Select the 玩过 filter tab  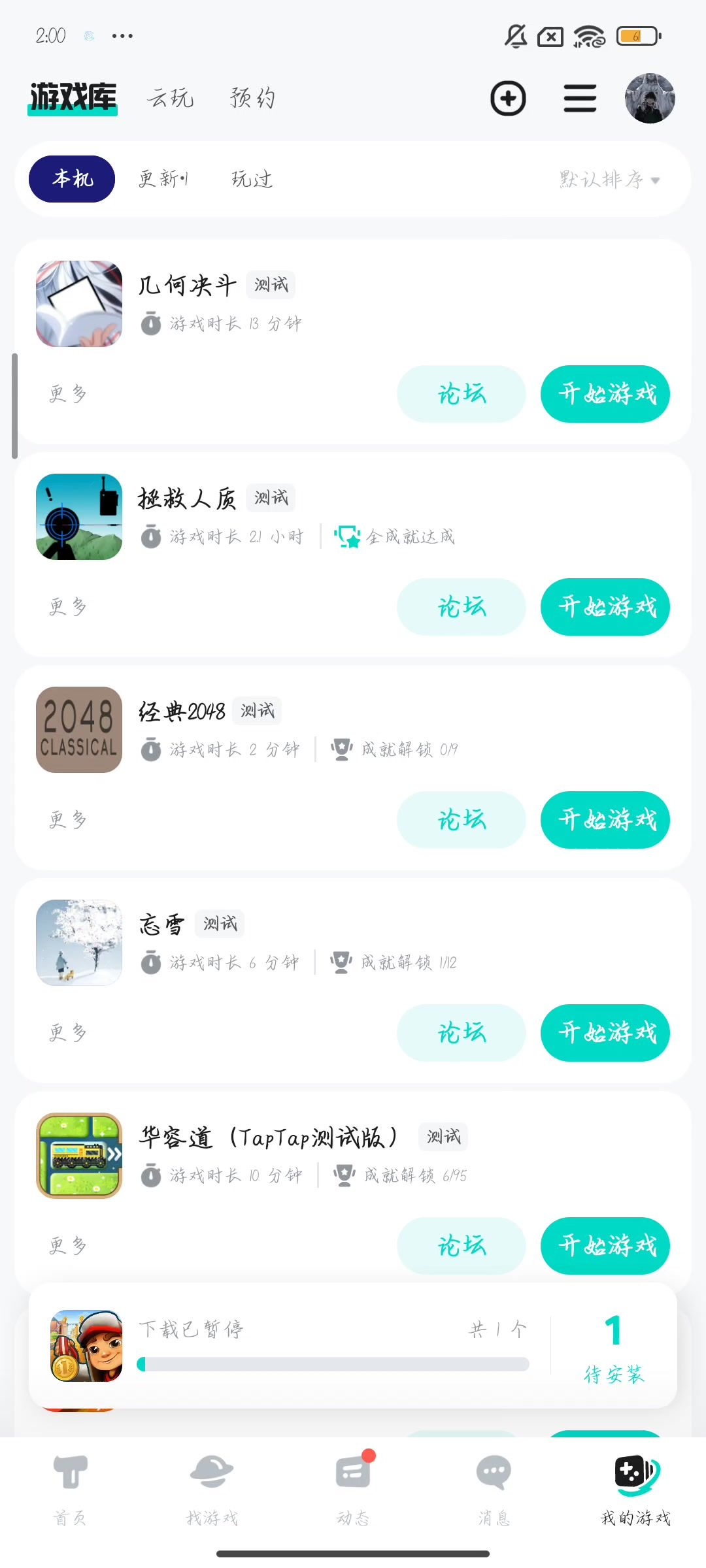tap(252, 178)
